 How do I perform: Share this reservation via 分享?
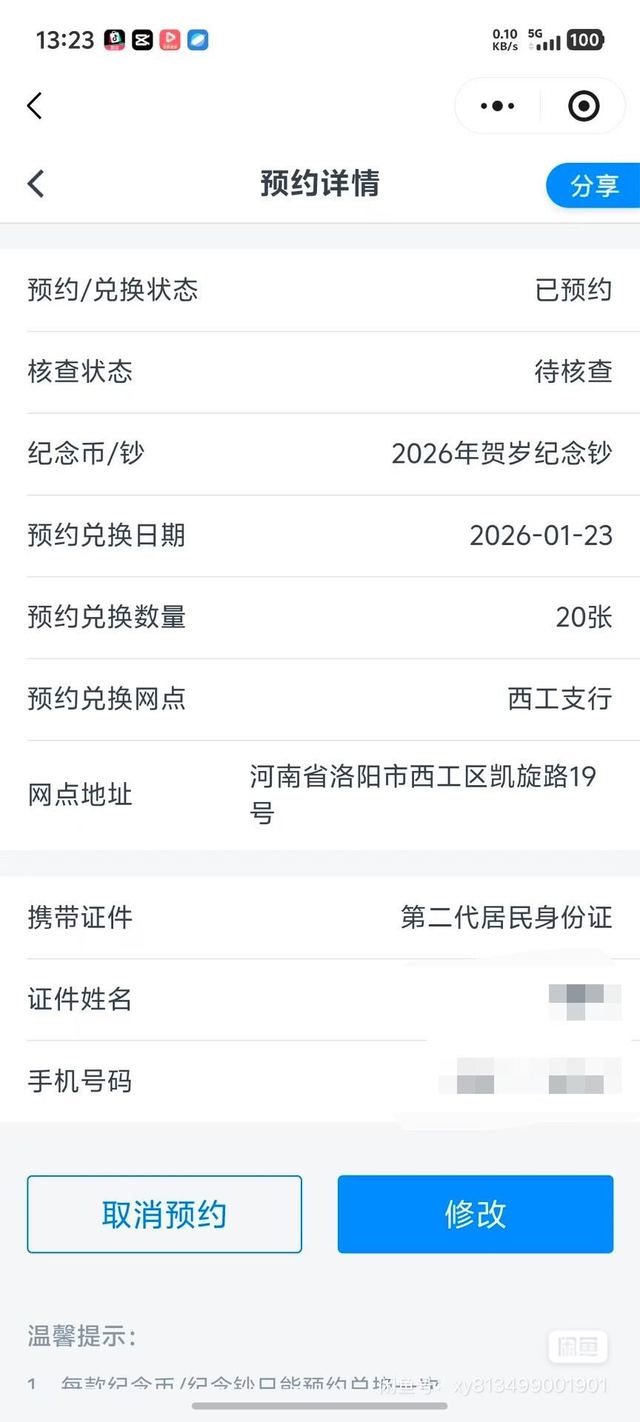[594, 186]
